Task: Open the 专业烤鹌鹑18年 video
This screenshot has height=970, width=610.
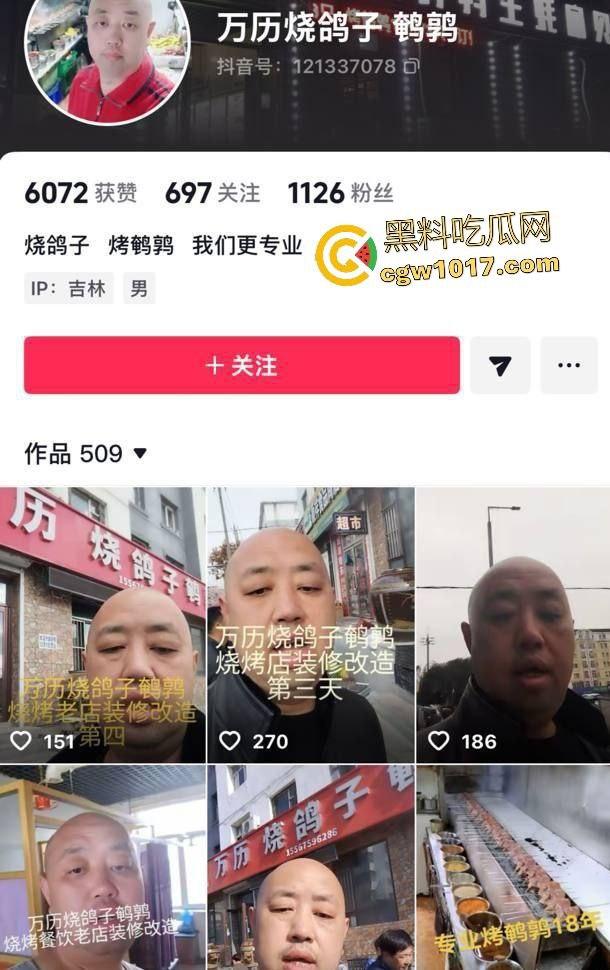Action: tap(513, 868)
